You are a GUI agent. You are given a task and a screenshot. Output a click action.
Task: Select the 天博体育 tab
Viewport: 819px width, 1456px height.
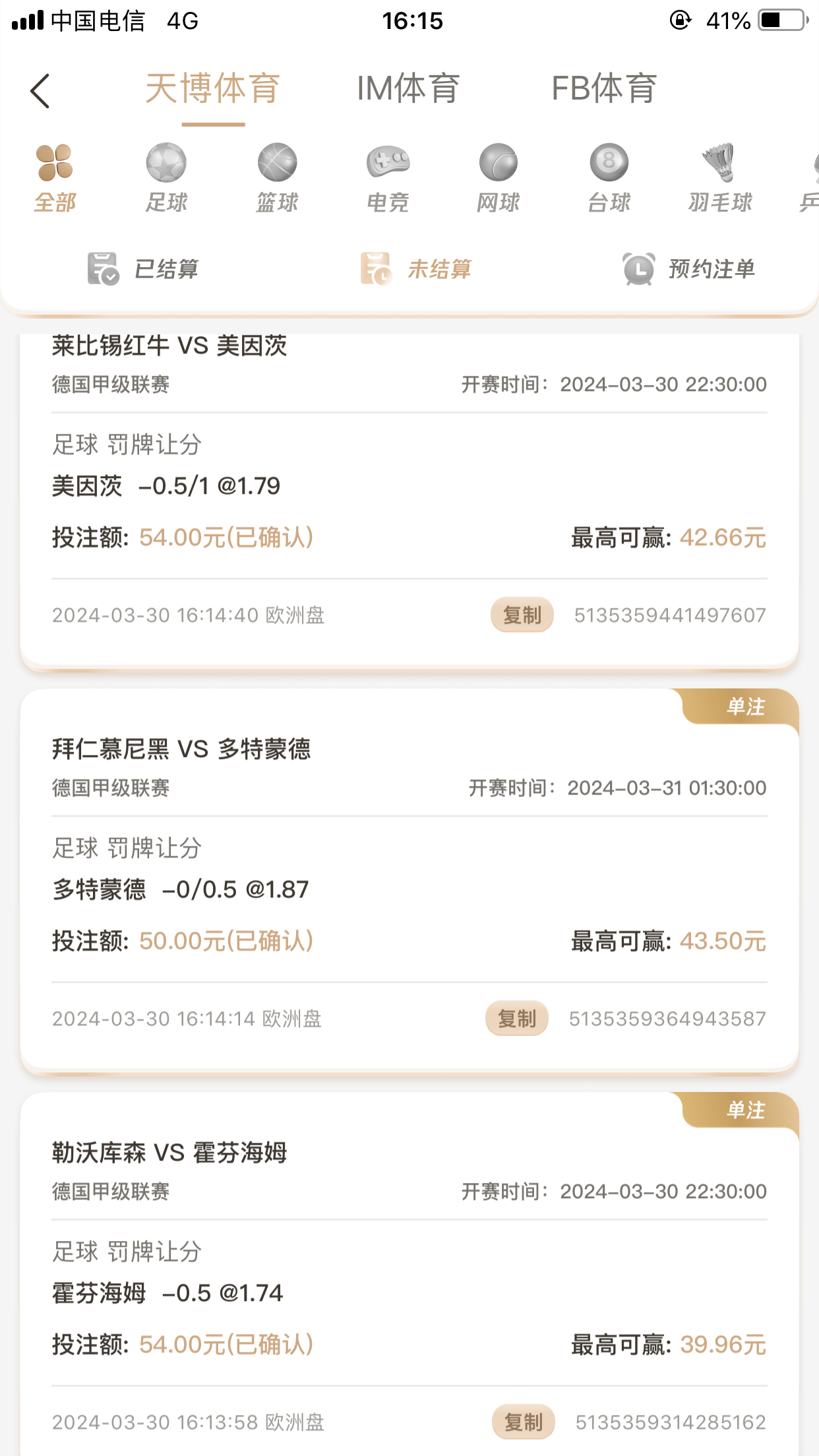click(213, 89)
